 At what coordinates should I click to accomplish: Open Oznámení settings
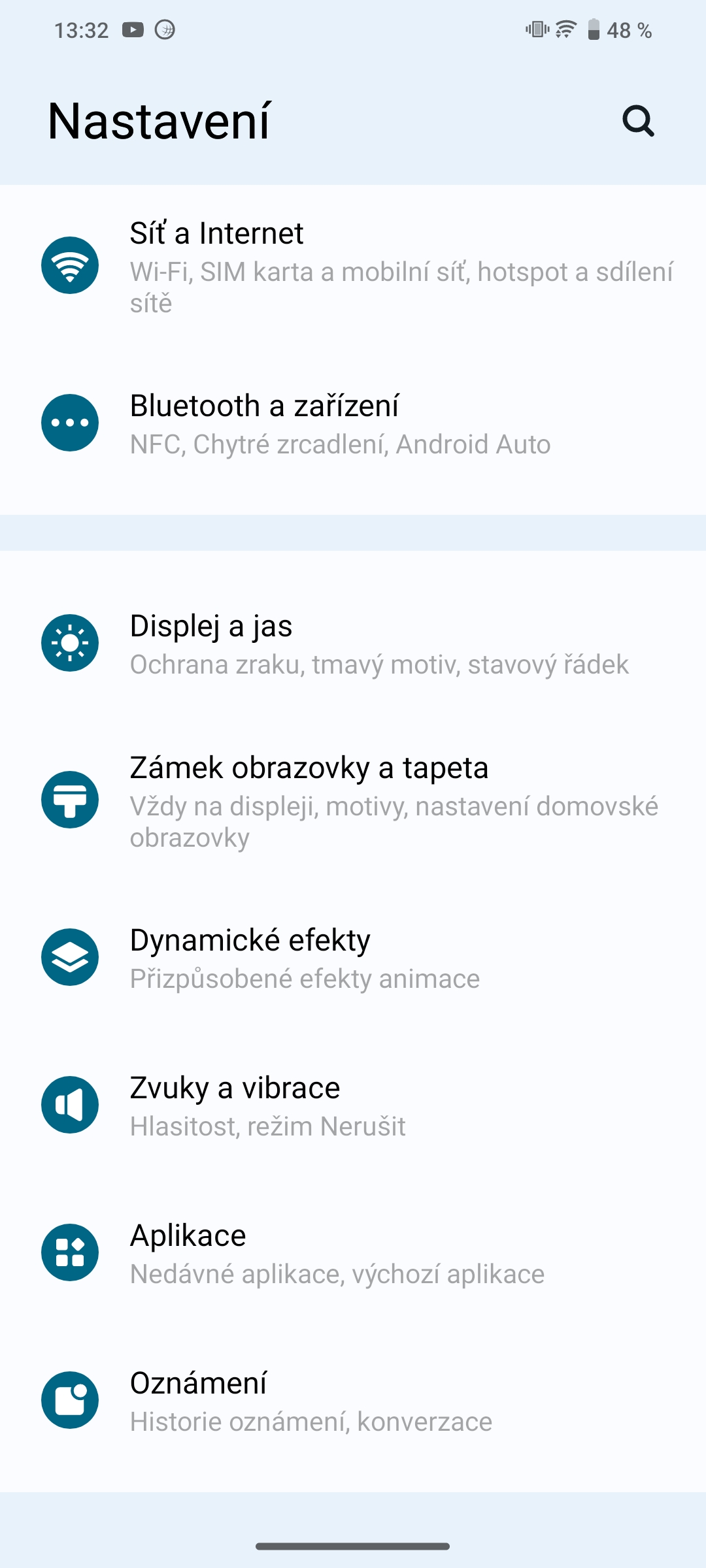pos(353,1401)
